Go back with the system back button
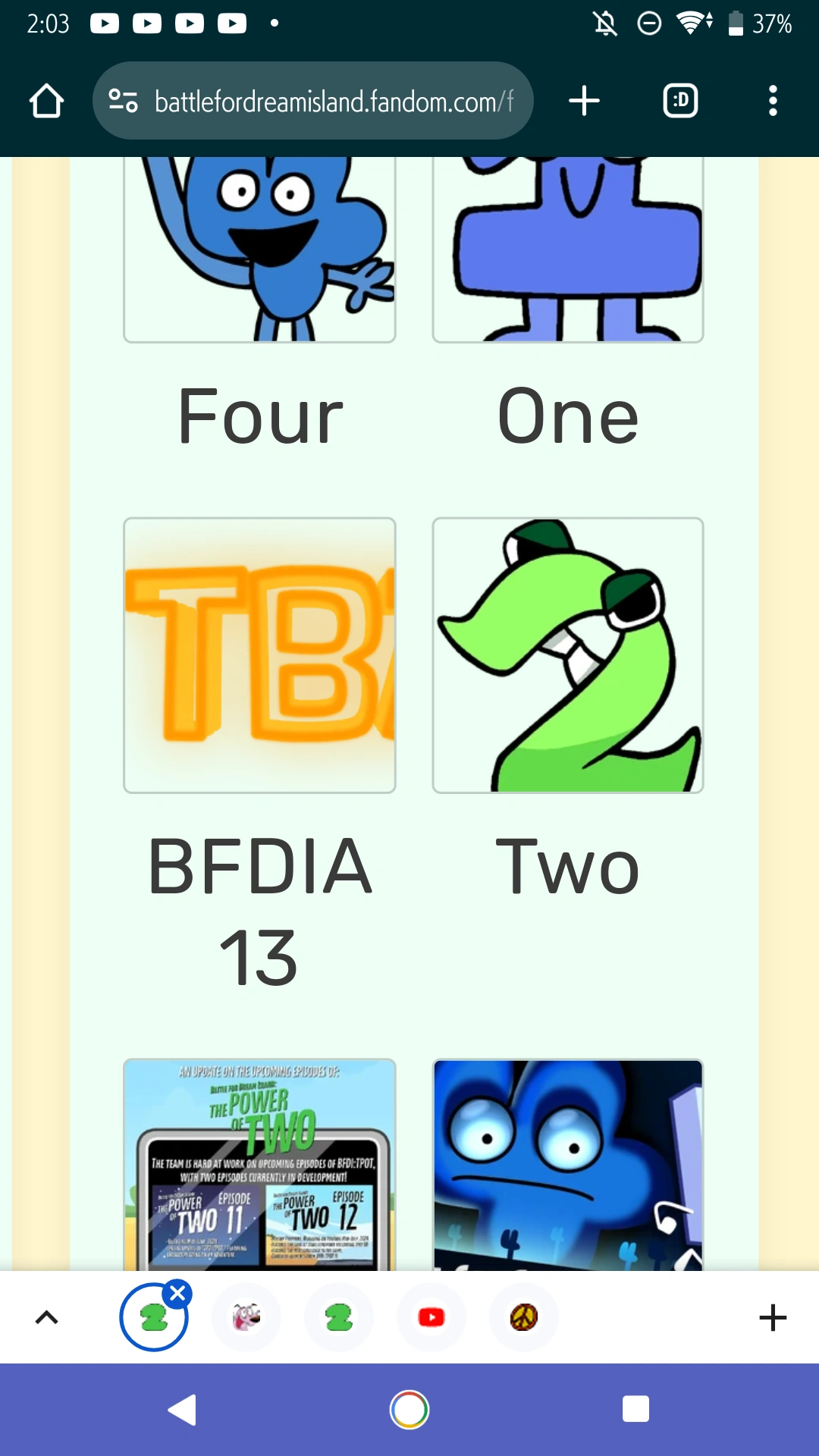819x1456 pixels. click(182, 1409)
